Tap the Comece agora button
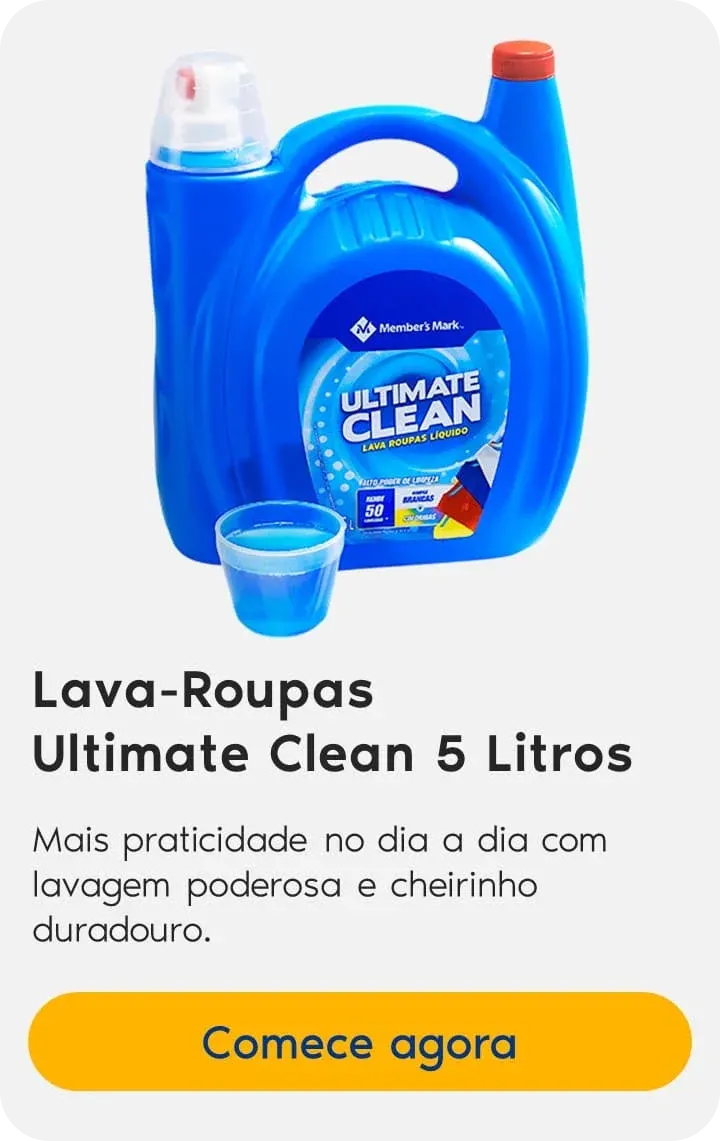Image resolution: width=720 pixels, height=1141 pixels. click(x=360, y=1042)
